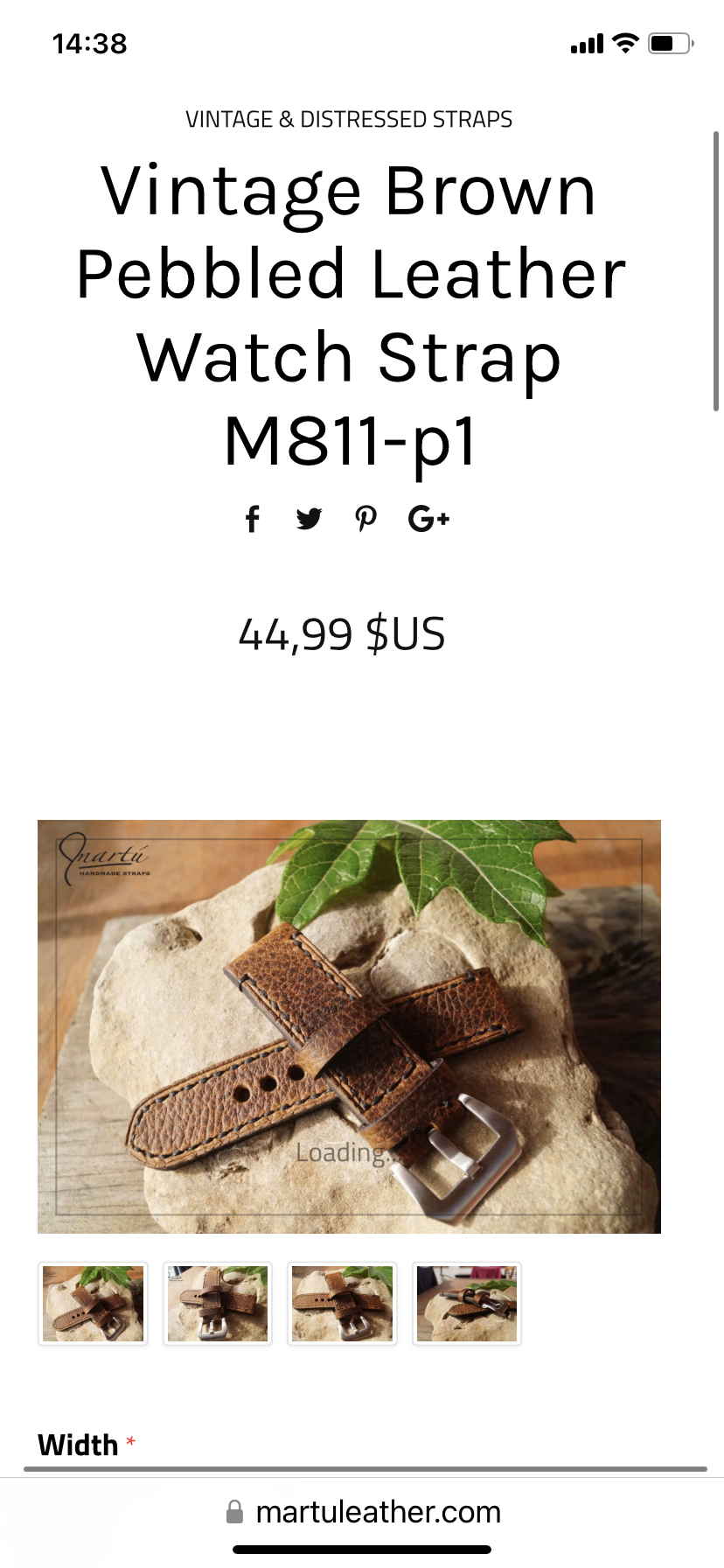
Task: Select the second product thumbnail
Action: (218, 1303)
